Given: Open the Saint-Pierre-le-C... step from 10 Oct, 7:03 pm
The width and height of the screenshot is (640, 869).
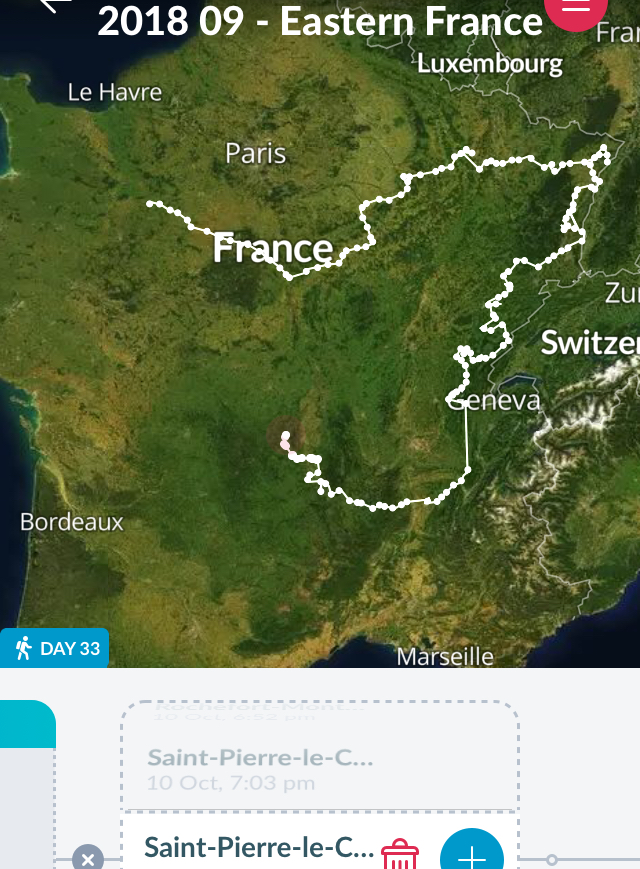Looking at the screenshot, I should click(260, 769).
